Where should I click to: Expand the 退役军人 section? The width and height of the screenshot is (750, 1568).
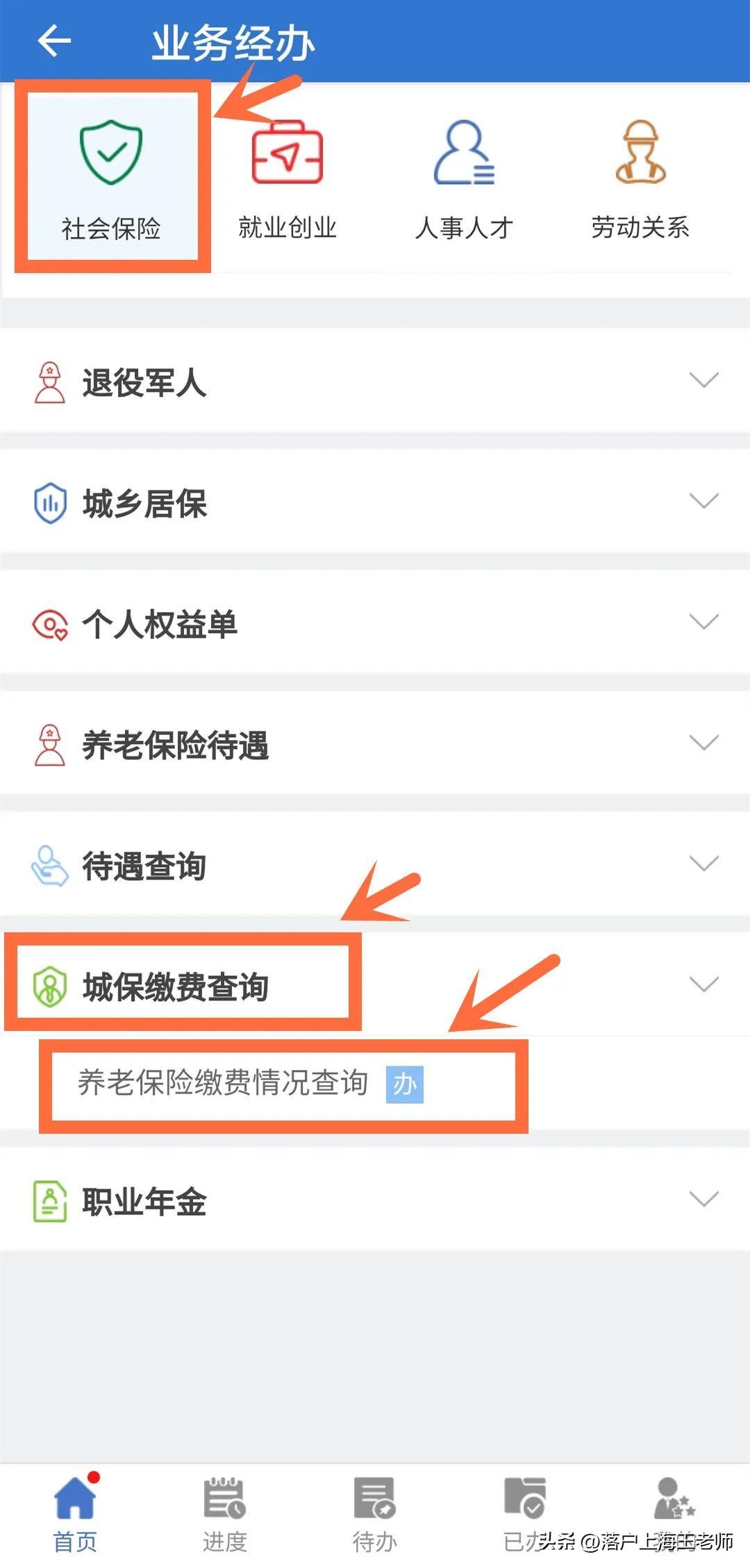(375, 381)
